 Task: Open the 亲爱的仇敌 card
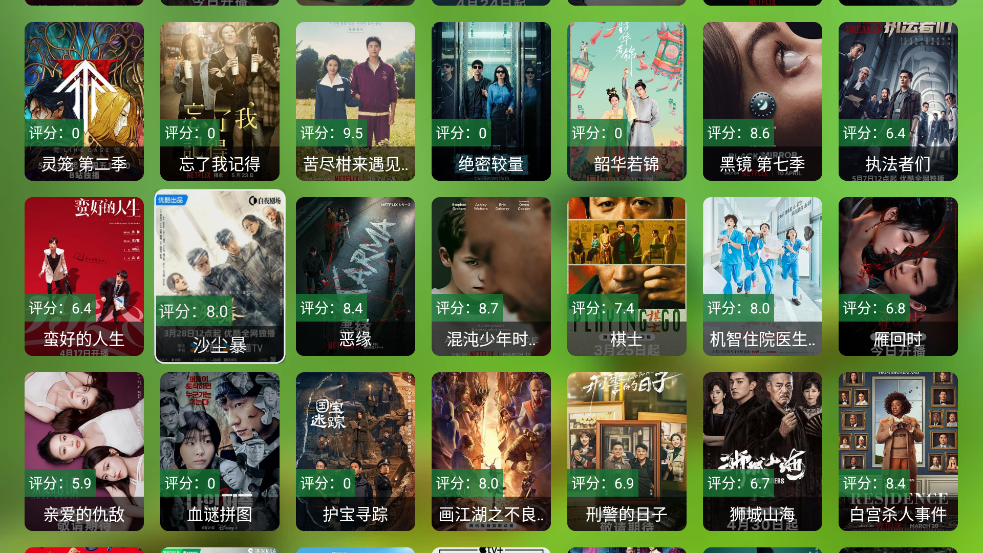[84, 451]
